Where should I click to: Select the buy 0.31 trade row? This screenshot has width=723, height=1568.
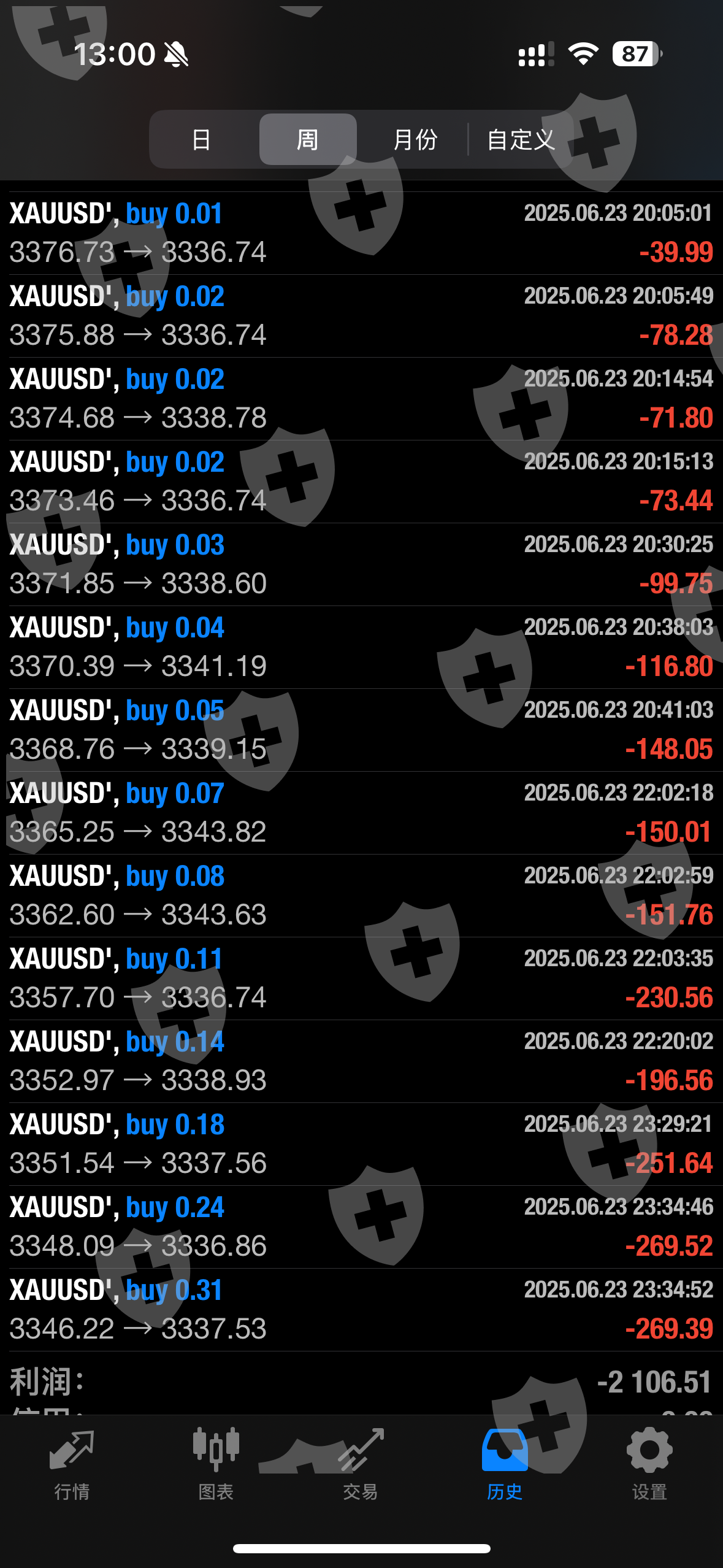tap(361, 1310)
